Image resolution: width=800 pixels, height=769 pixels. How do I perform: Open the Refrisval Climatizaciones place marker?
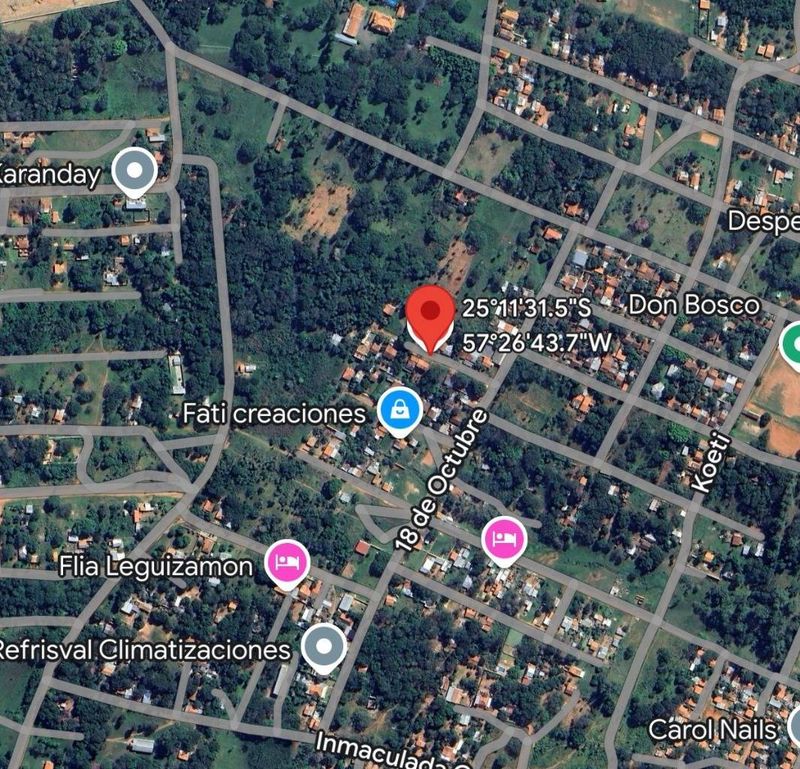(324, 646)
